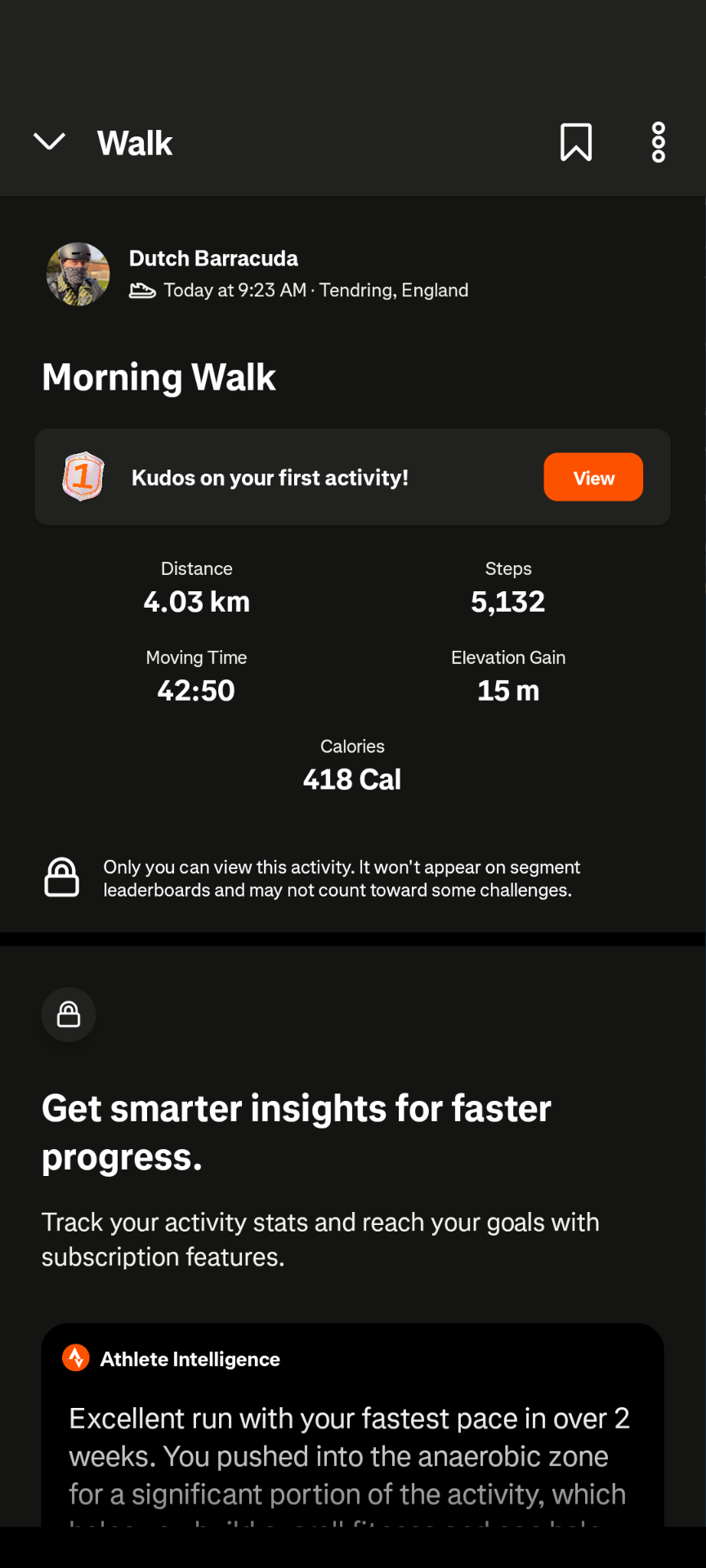Bookmark this Morning Walk activity
The width and height of the screenshot is (706, 1568).
pyautogui.click(x=576, y=142)
